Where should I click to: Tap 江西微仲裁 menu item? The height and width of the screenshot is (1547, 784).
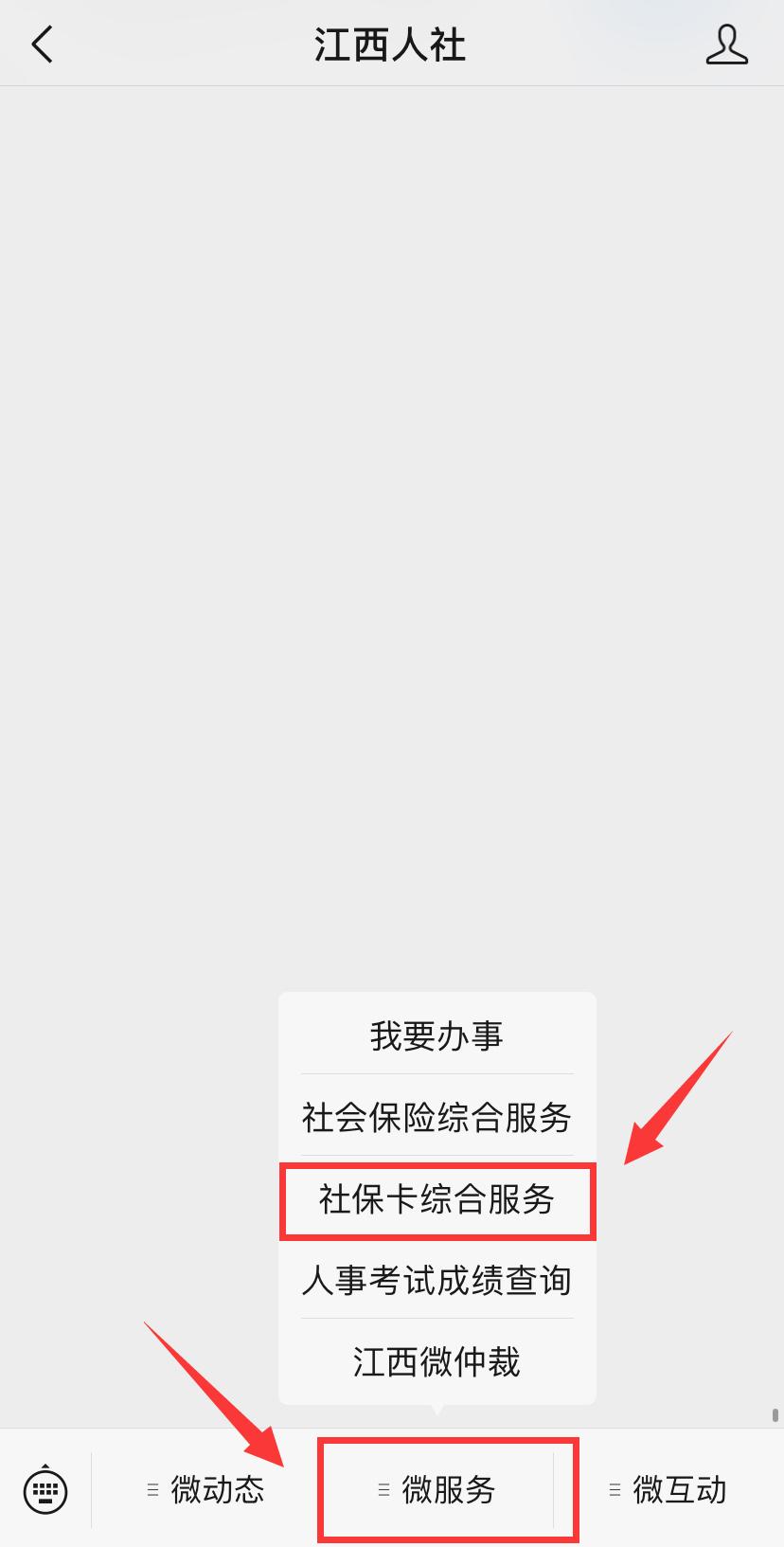[x=437, y=1361]
